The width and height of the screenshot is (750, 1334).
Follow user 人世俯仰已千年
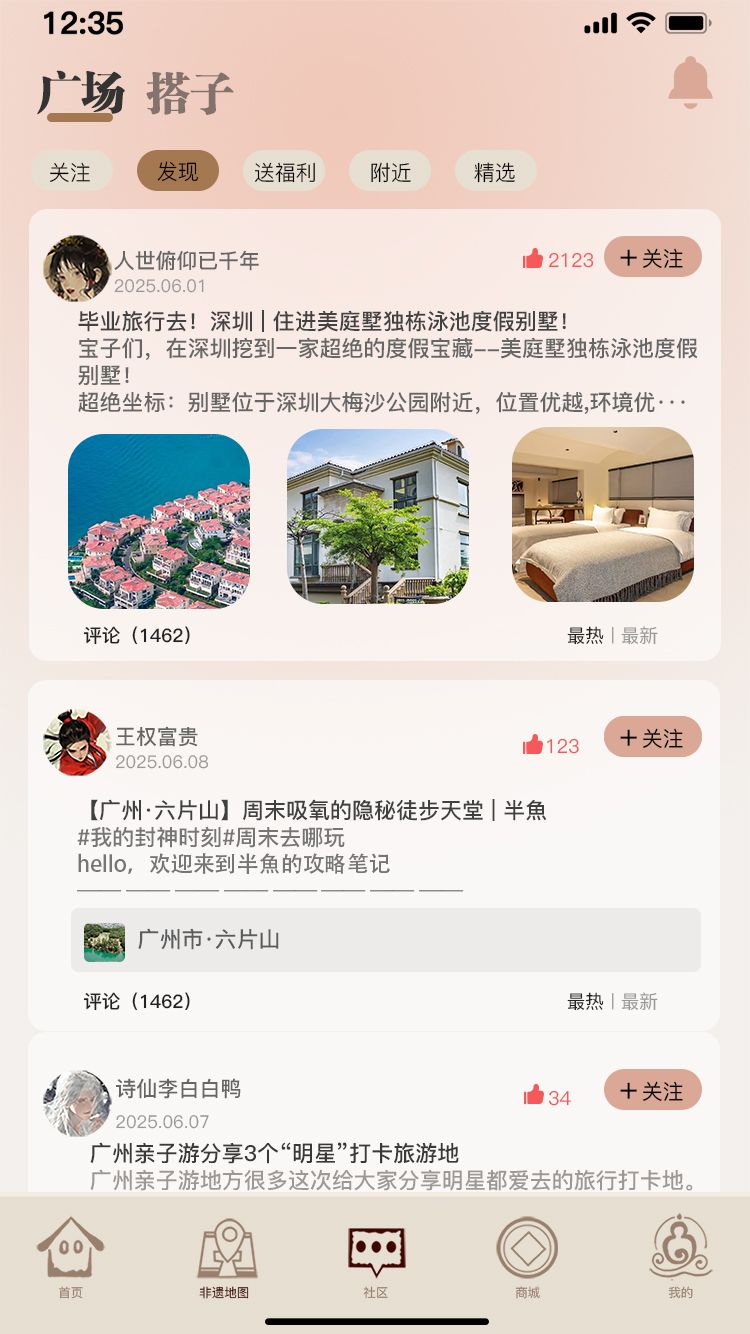[652, 258]
